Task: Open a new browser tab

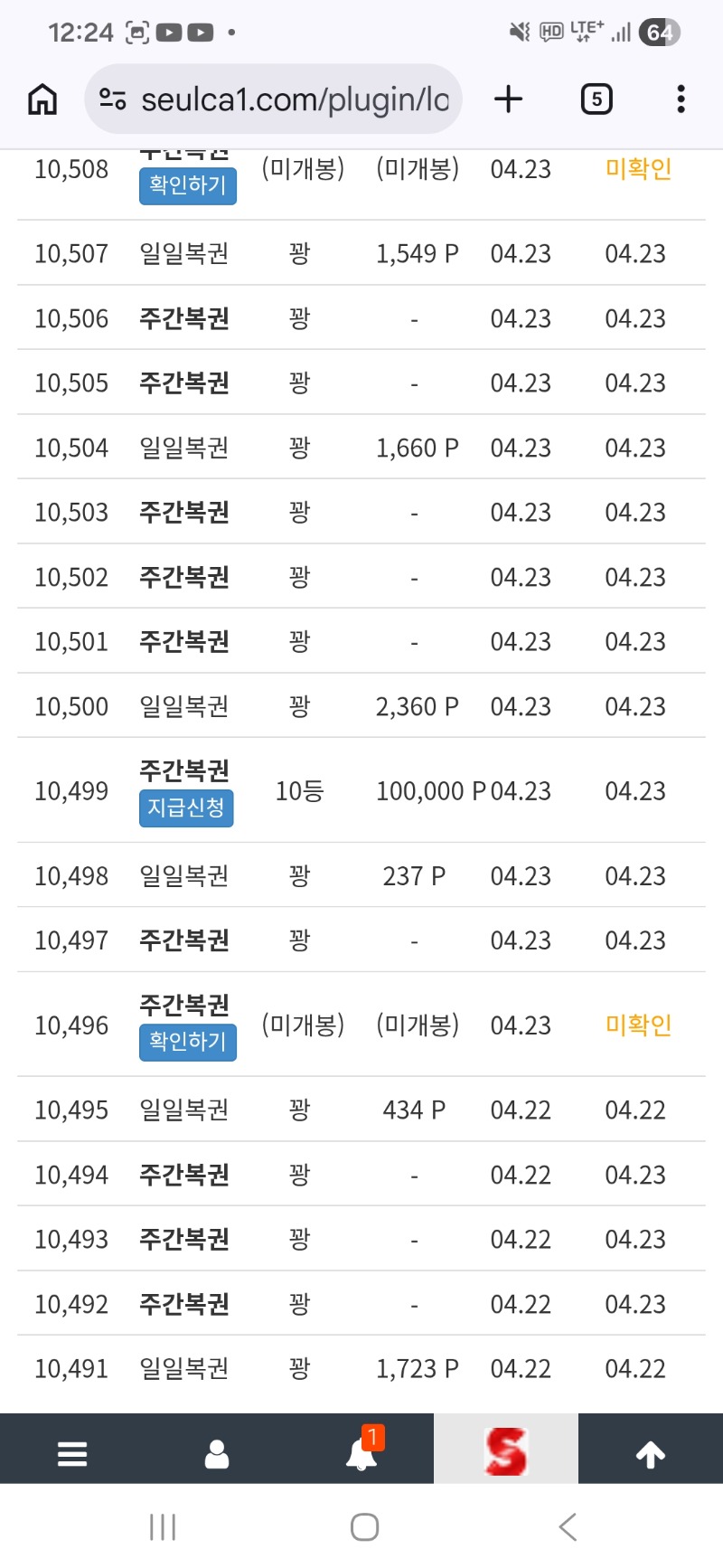Action: [x=509, y=99]
